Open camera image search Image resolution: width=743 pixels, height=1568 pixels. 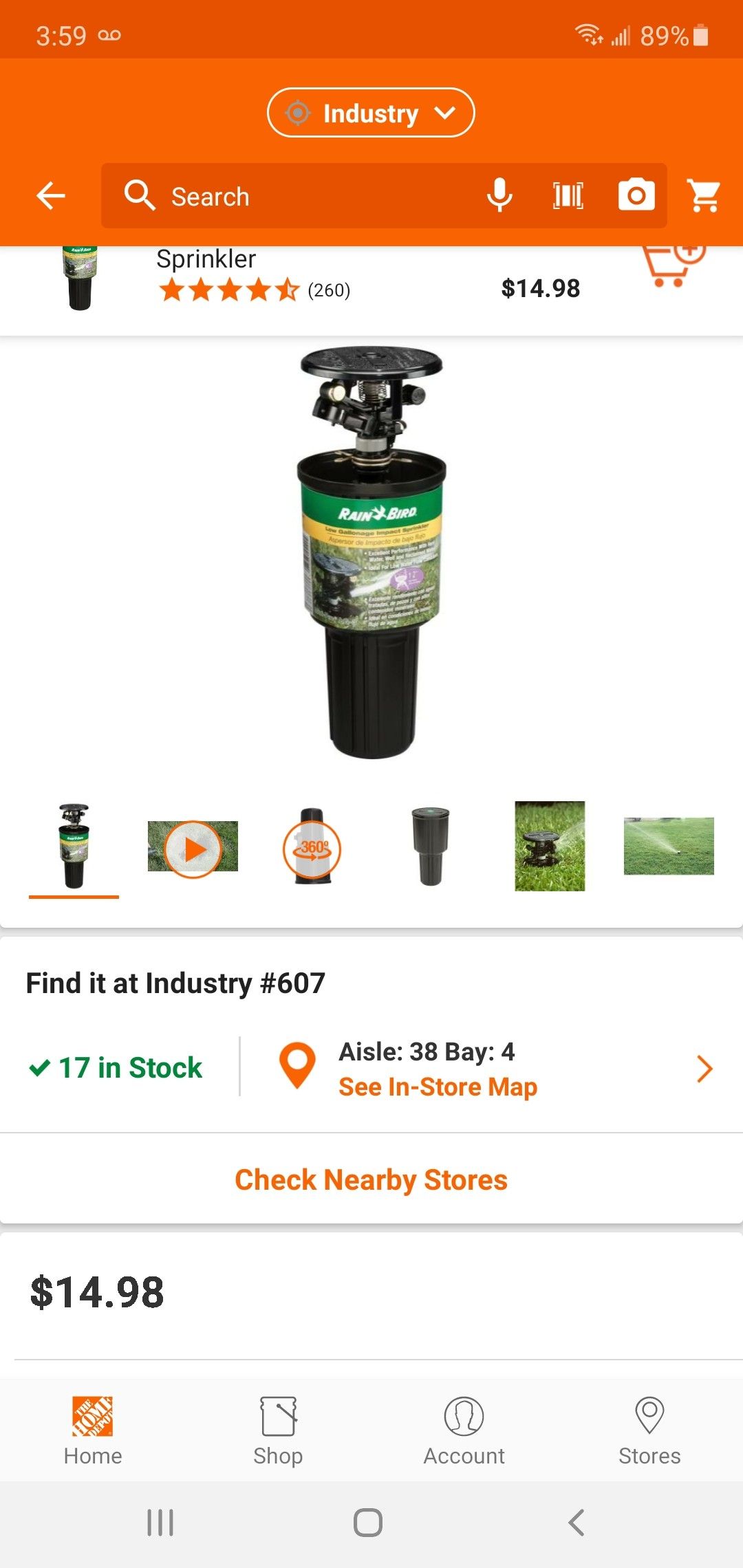click(x=636, y=196)
